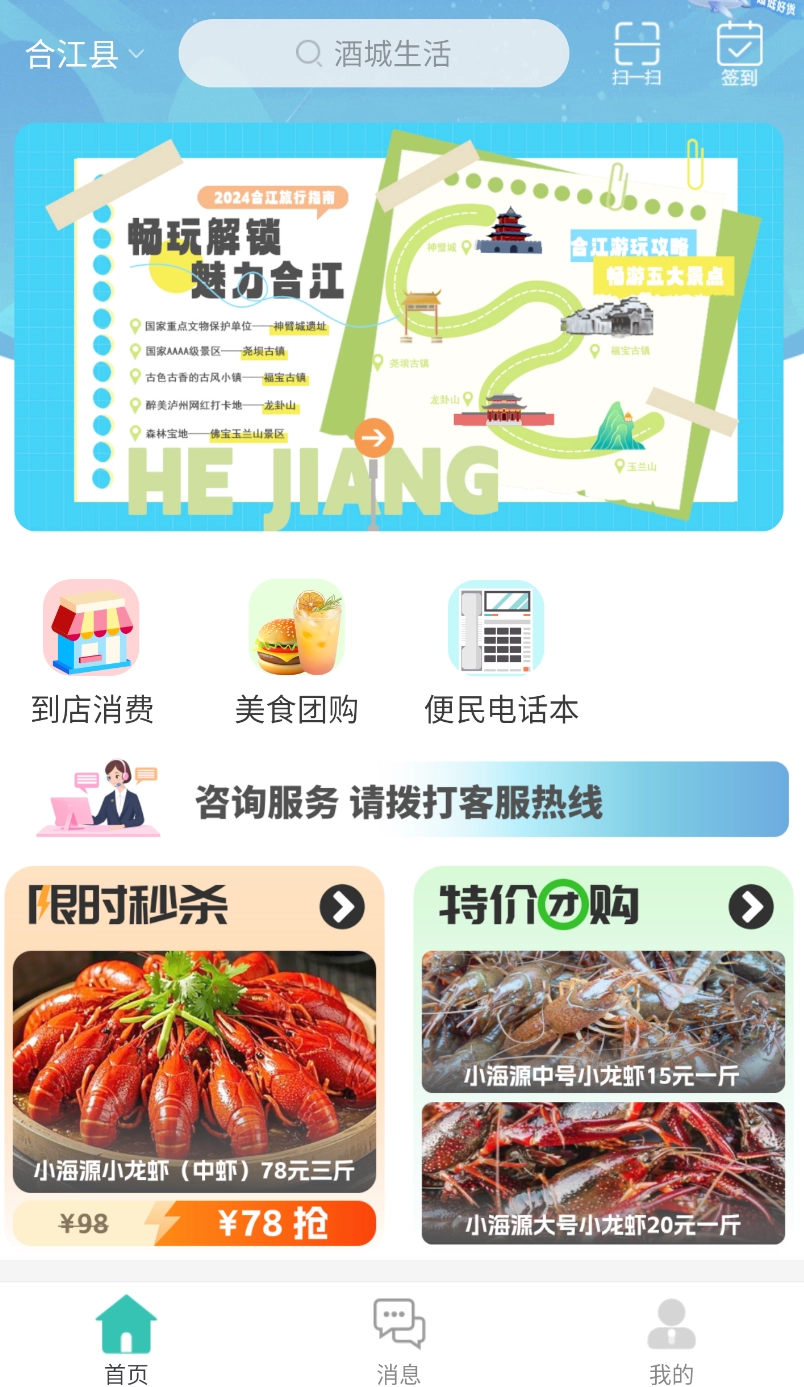Select 小海源中号小龙虾 product image

click(x=602, y=1020)
